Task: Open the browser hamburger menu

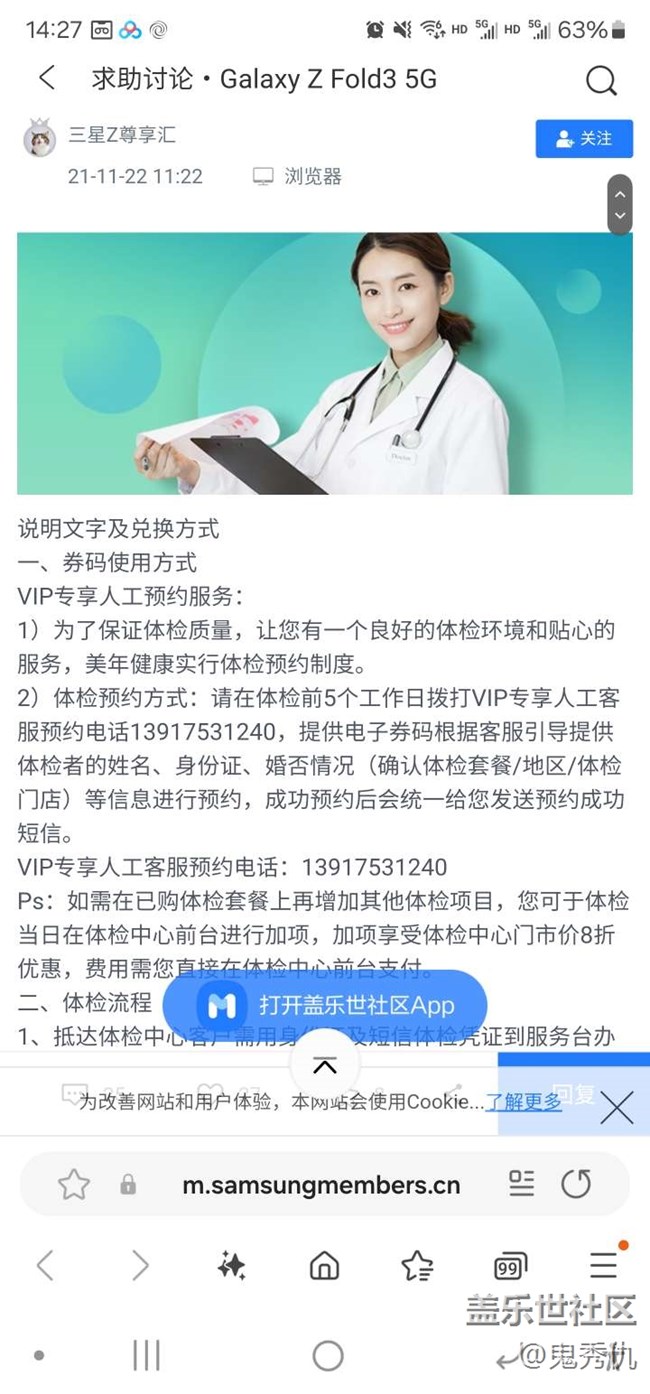Action: 603,1264
